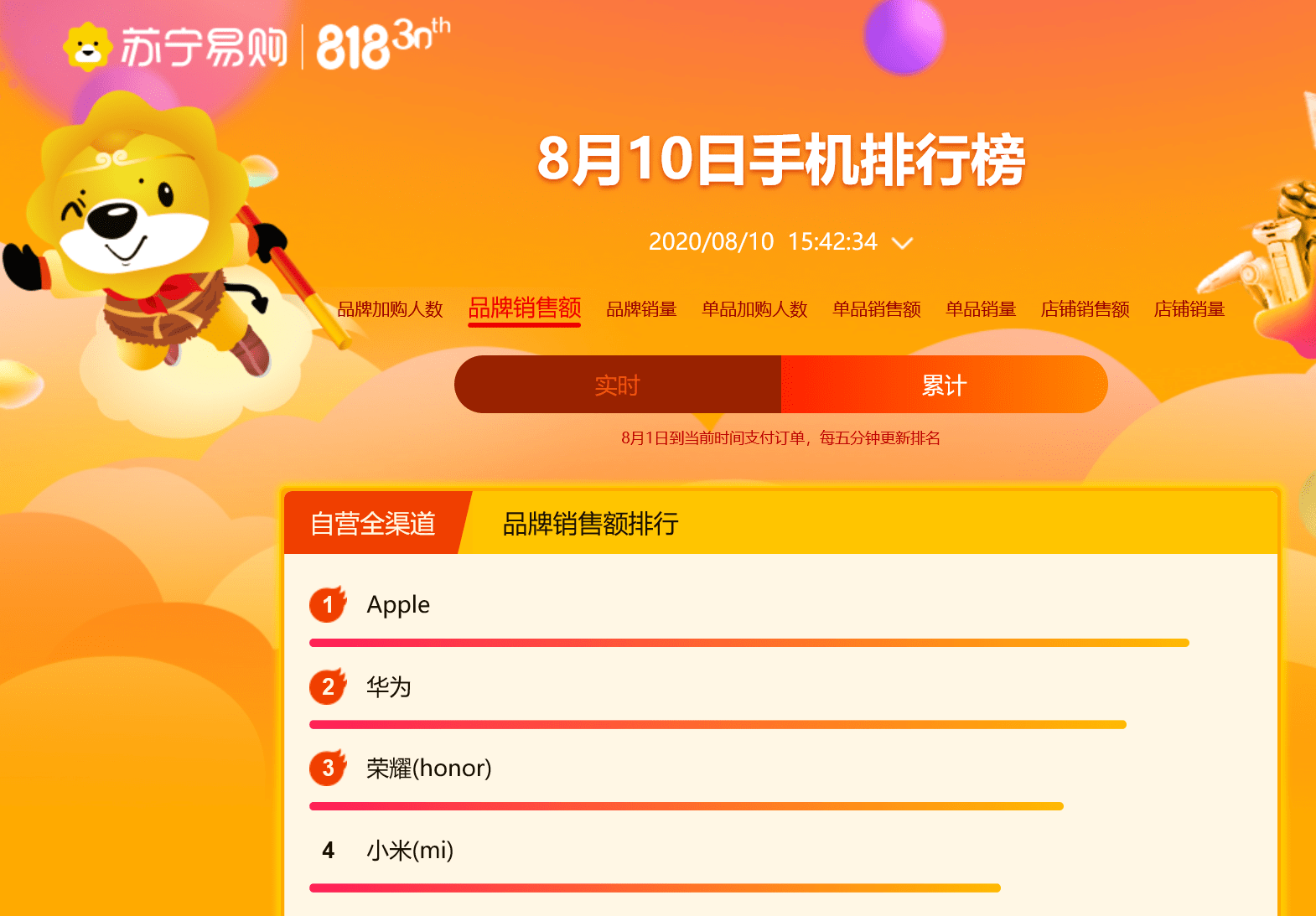Select the 累计 cumulative ranking
Screen dimensions: 1316x916
944,385
